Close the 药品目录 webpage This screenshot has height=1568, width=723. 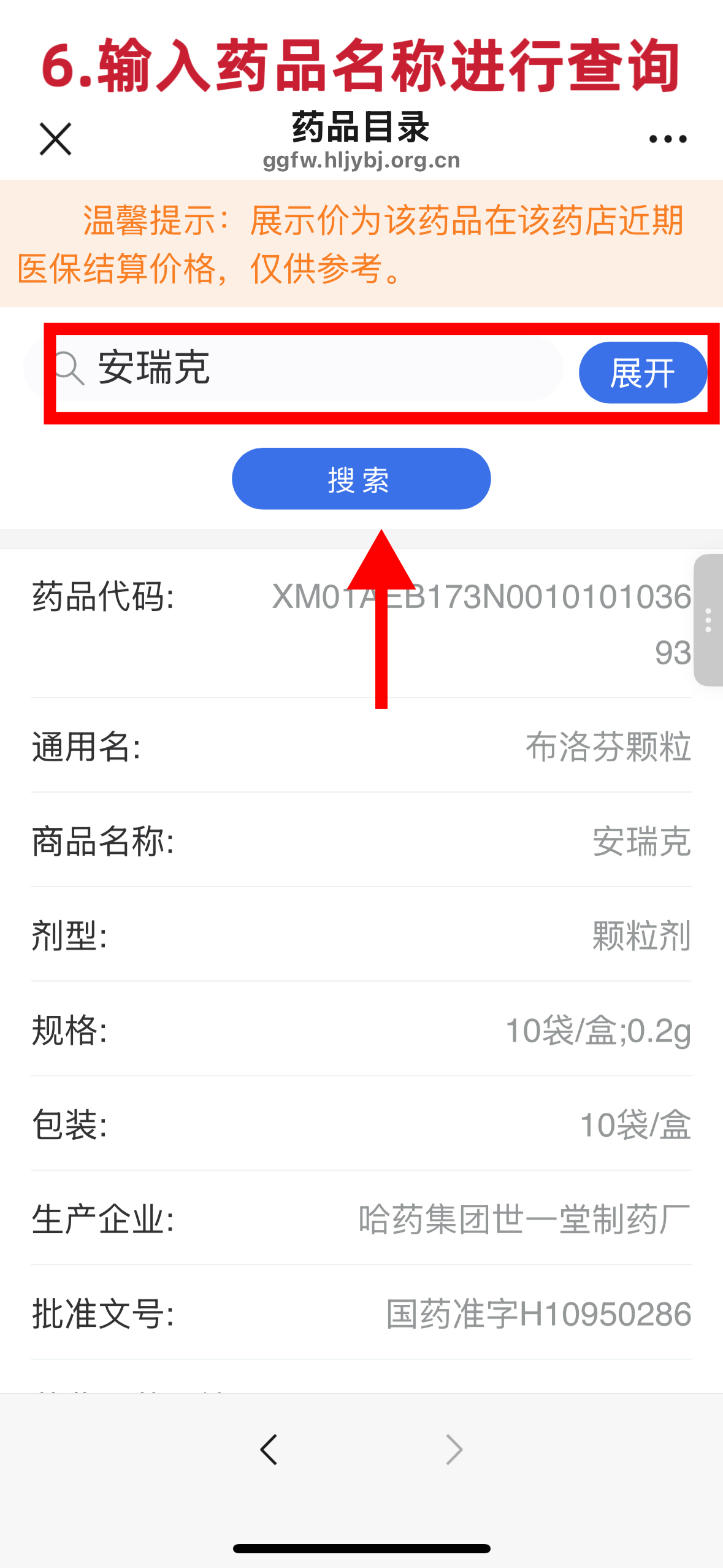point(55,139)
